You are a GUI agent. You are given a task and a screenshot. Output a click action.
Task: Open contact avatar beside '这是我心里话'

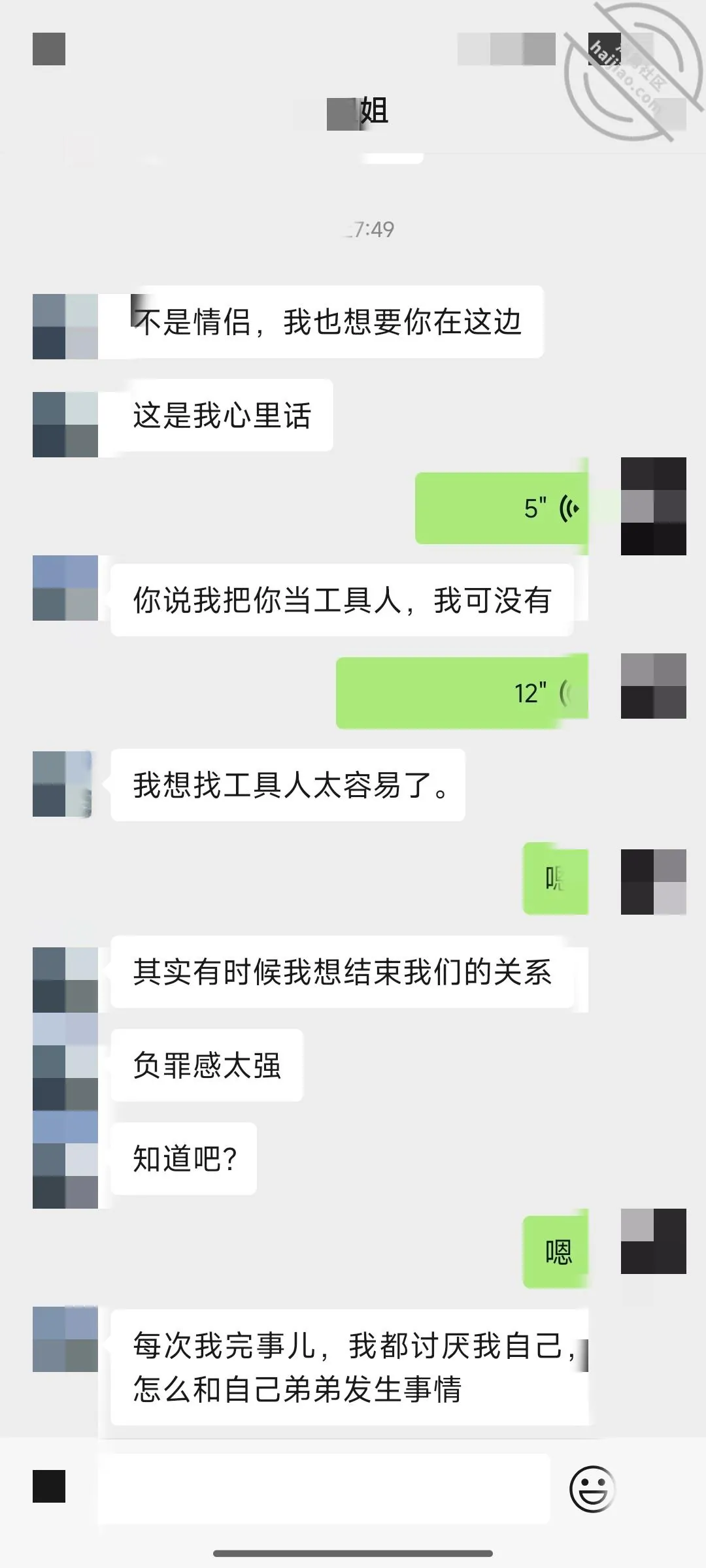click(x=65, y=425)
